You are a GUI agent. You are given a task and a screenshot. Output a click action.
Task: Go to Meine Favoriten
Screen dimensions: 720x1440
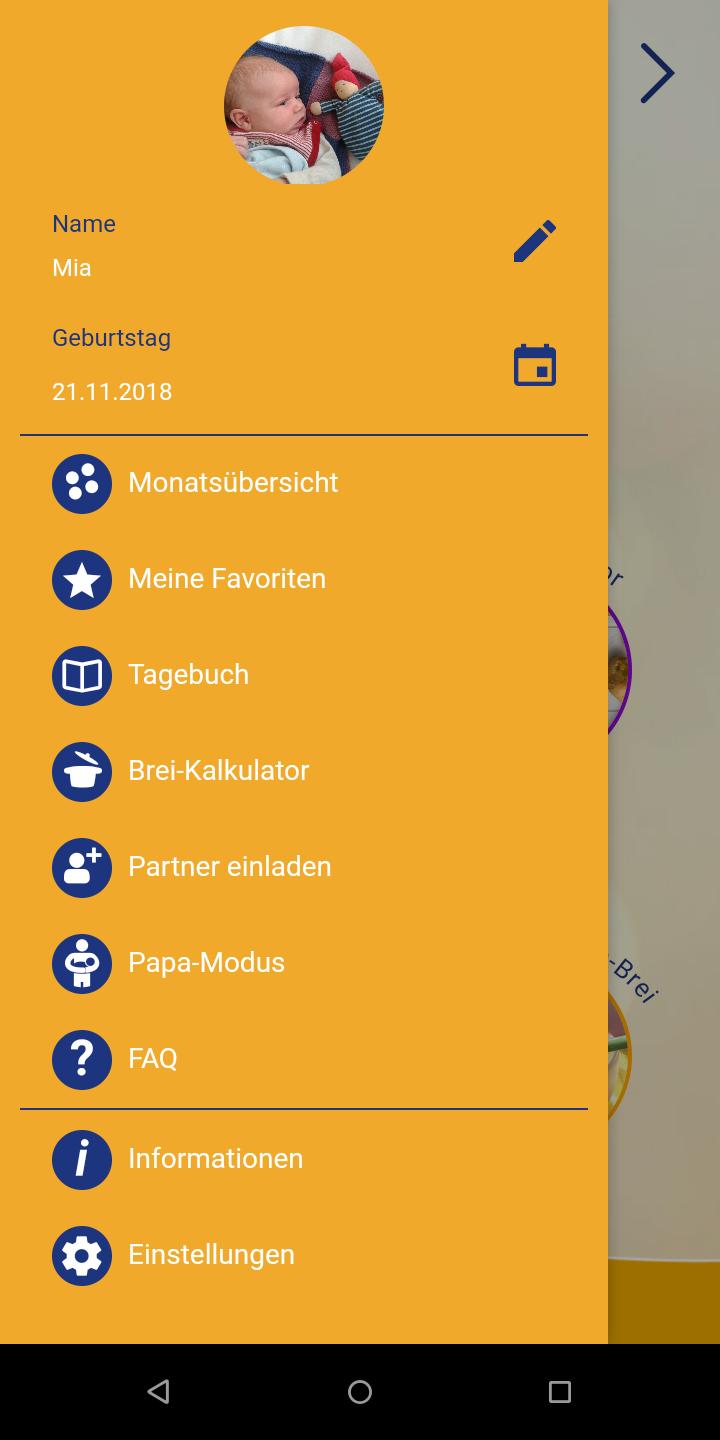pyautogui.click(x=226, y=579)
